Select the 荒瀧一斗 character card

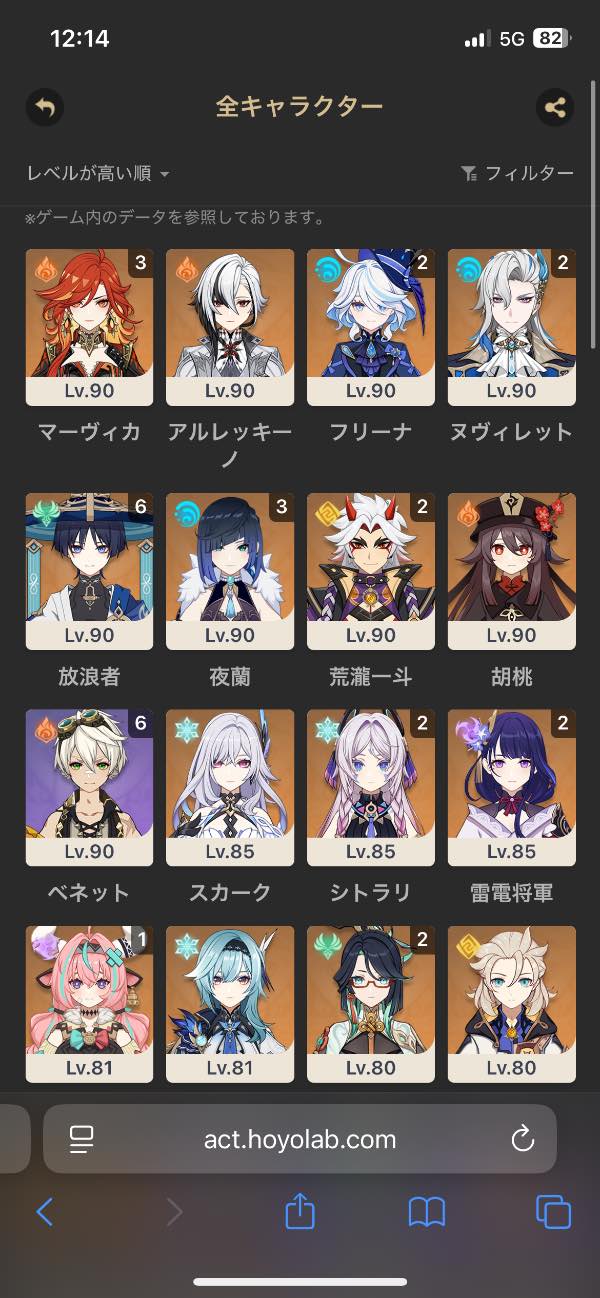point(370,571)
